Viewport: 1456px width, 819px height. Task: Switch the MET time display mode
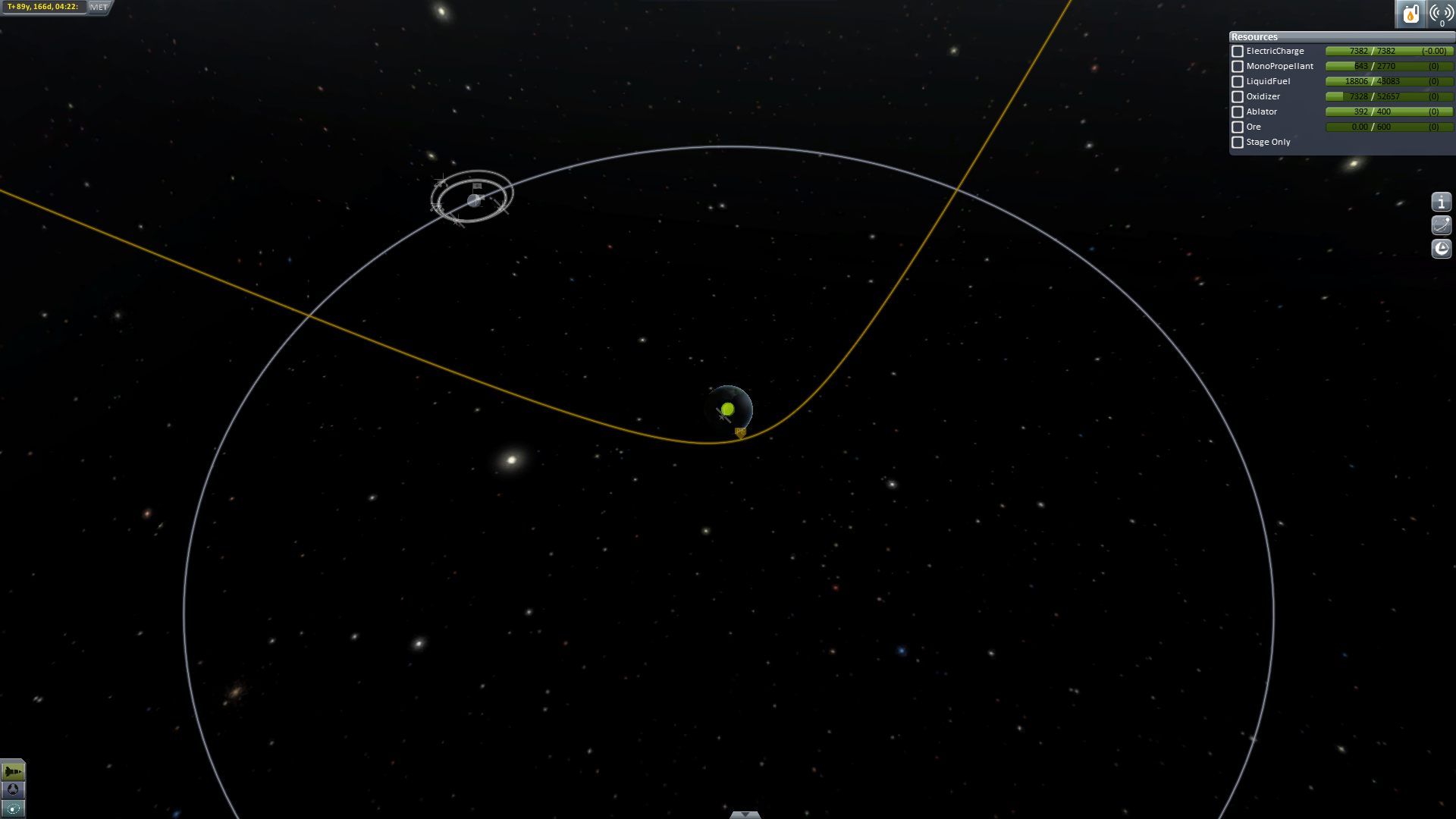[x=99, y=7]
